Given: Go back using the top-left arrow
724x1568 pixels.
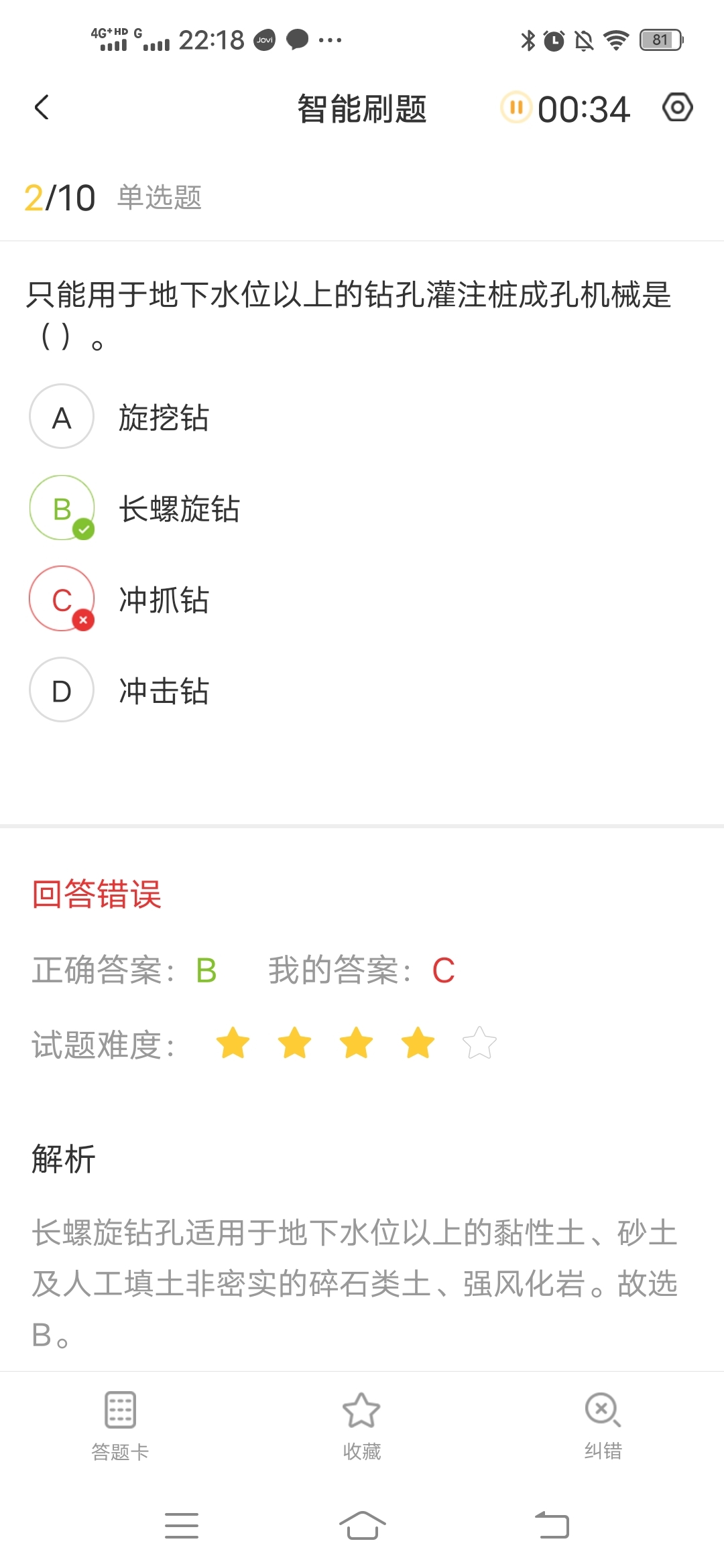Looking at the screenshot, I should pos(42,107).
